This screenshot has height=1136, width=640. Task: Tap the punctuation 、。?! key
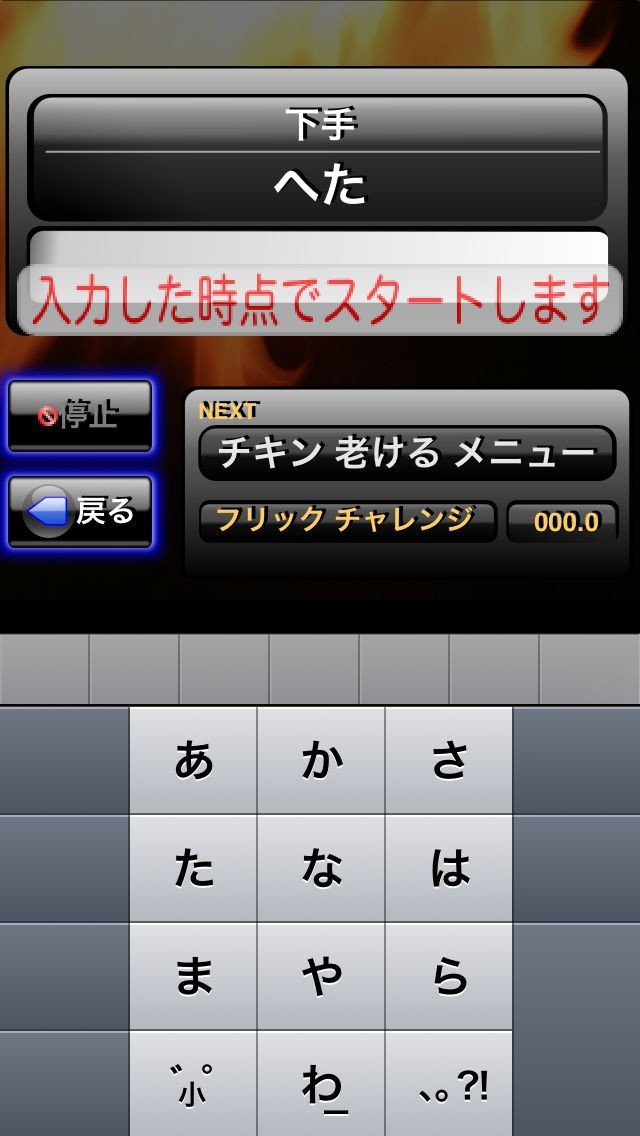(x=449, y=1084)
